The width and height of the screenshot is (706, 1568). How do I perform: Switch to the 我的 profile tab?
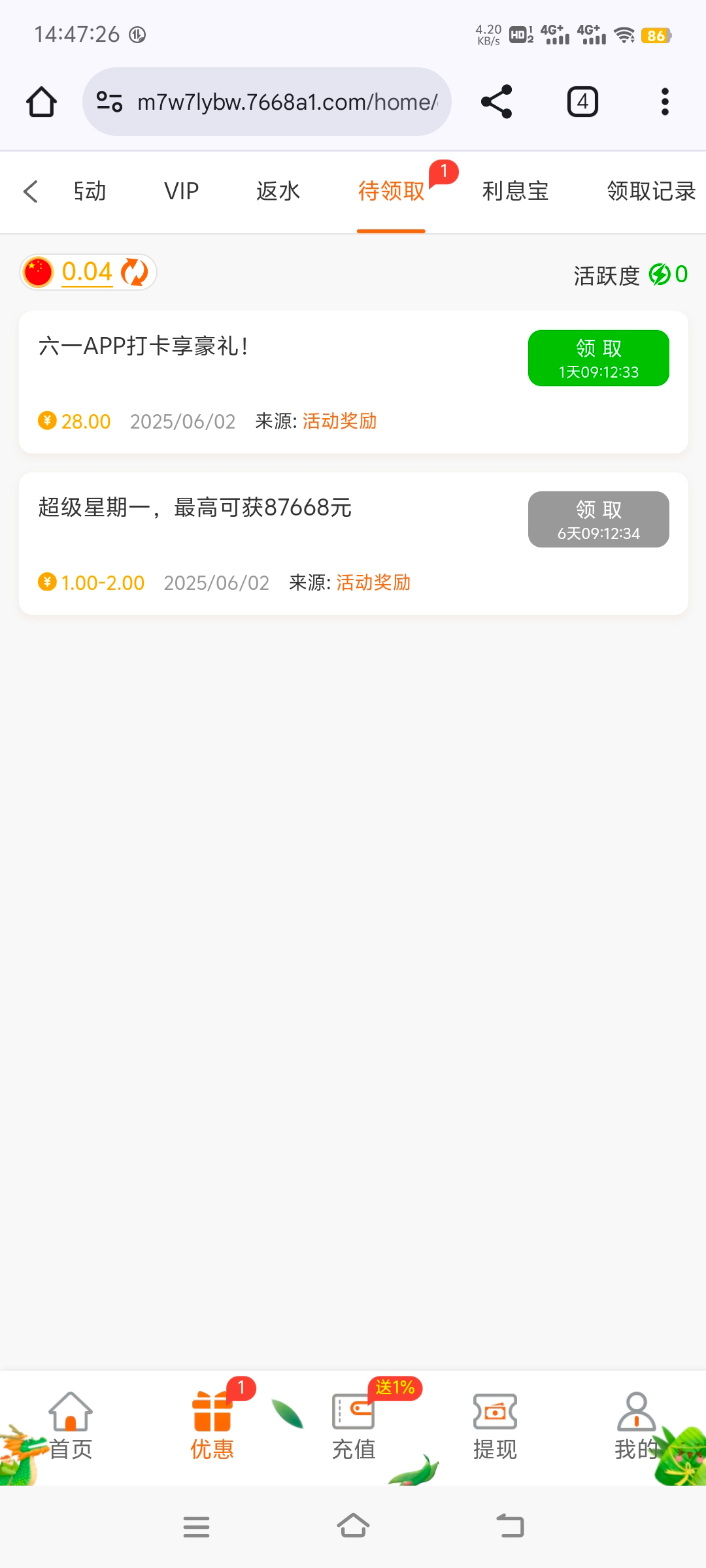point(635,1428)
